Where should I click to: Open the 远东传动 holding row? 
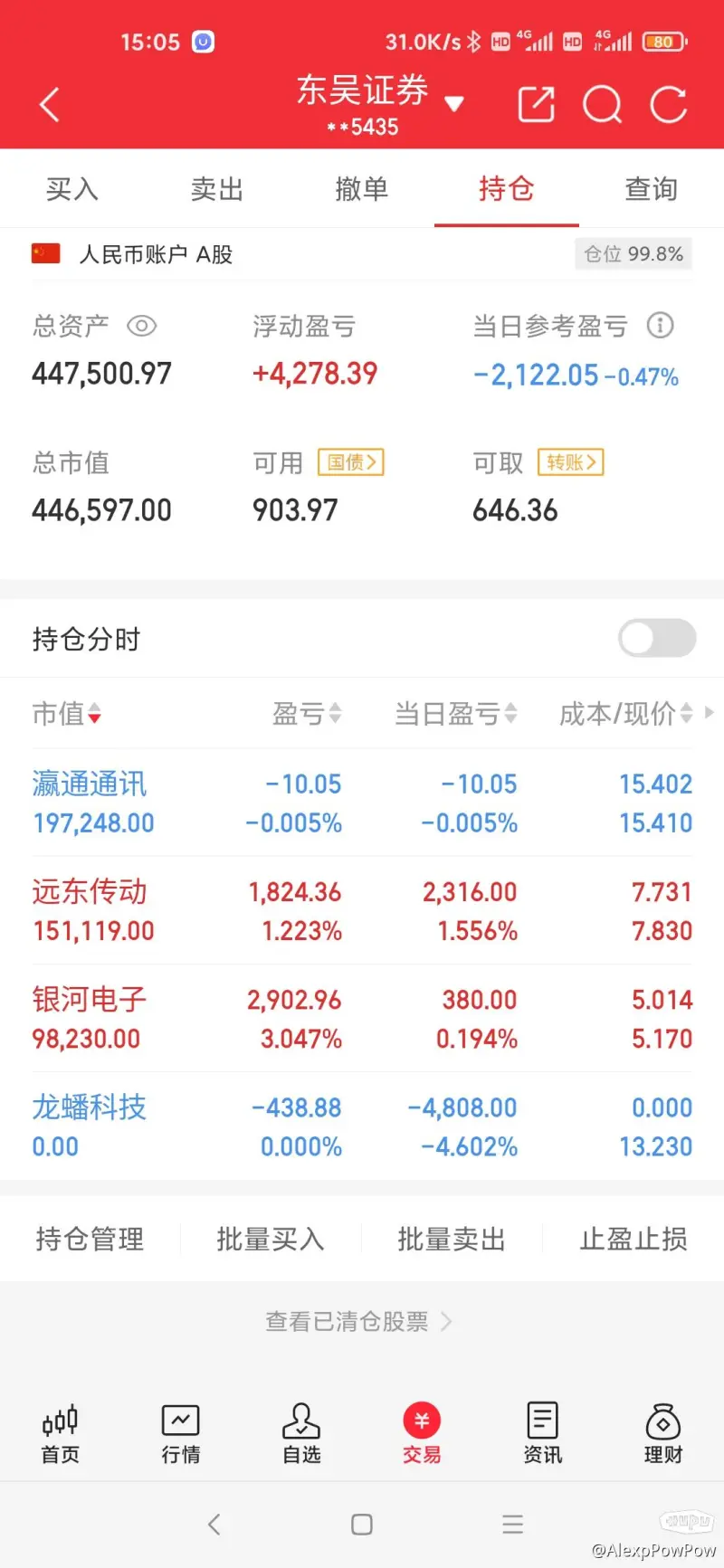(x=362, y=910)
